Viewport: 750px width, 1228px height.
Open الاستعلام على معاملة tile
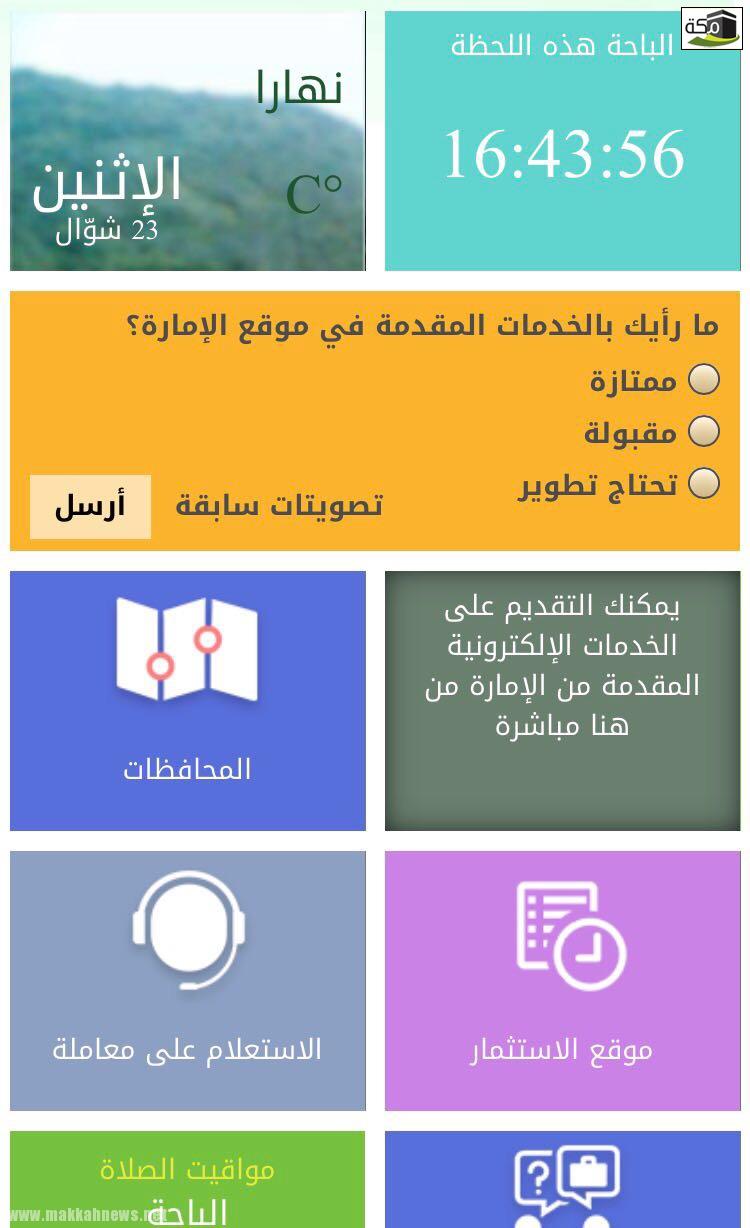click(x=188, y=980)
